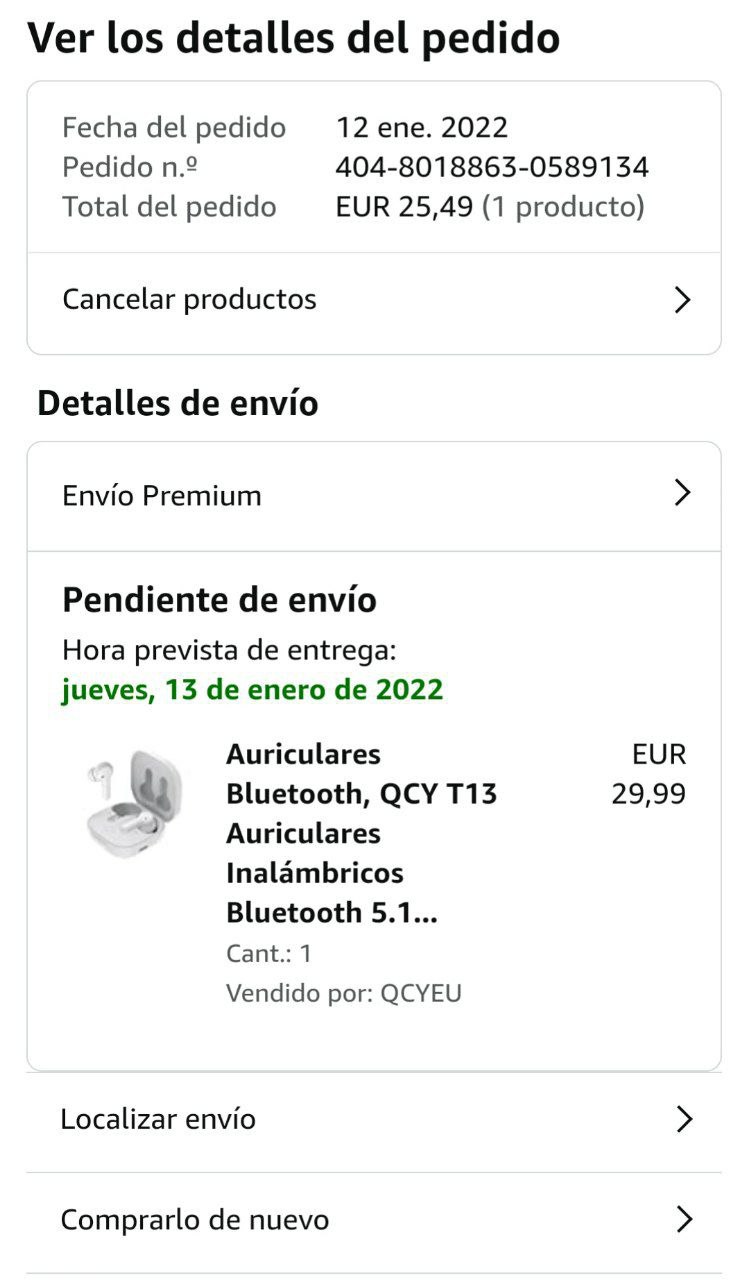Choose Comprarlo de nuevo
The height and width of the screenshot is (1280, 749).
pos(373,1221)
